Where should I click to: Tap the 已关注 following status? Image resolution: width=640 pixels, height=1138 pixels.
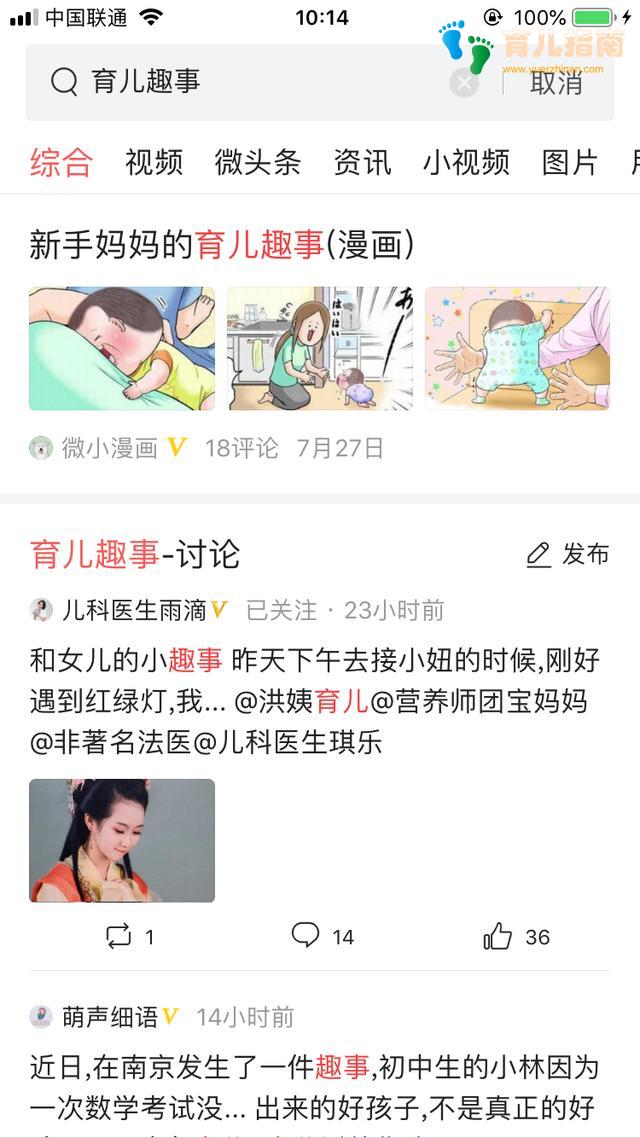pyautogui.click(x=281, y=610)
